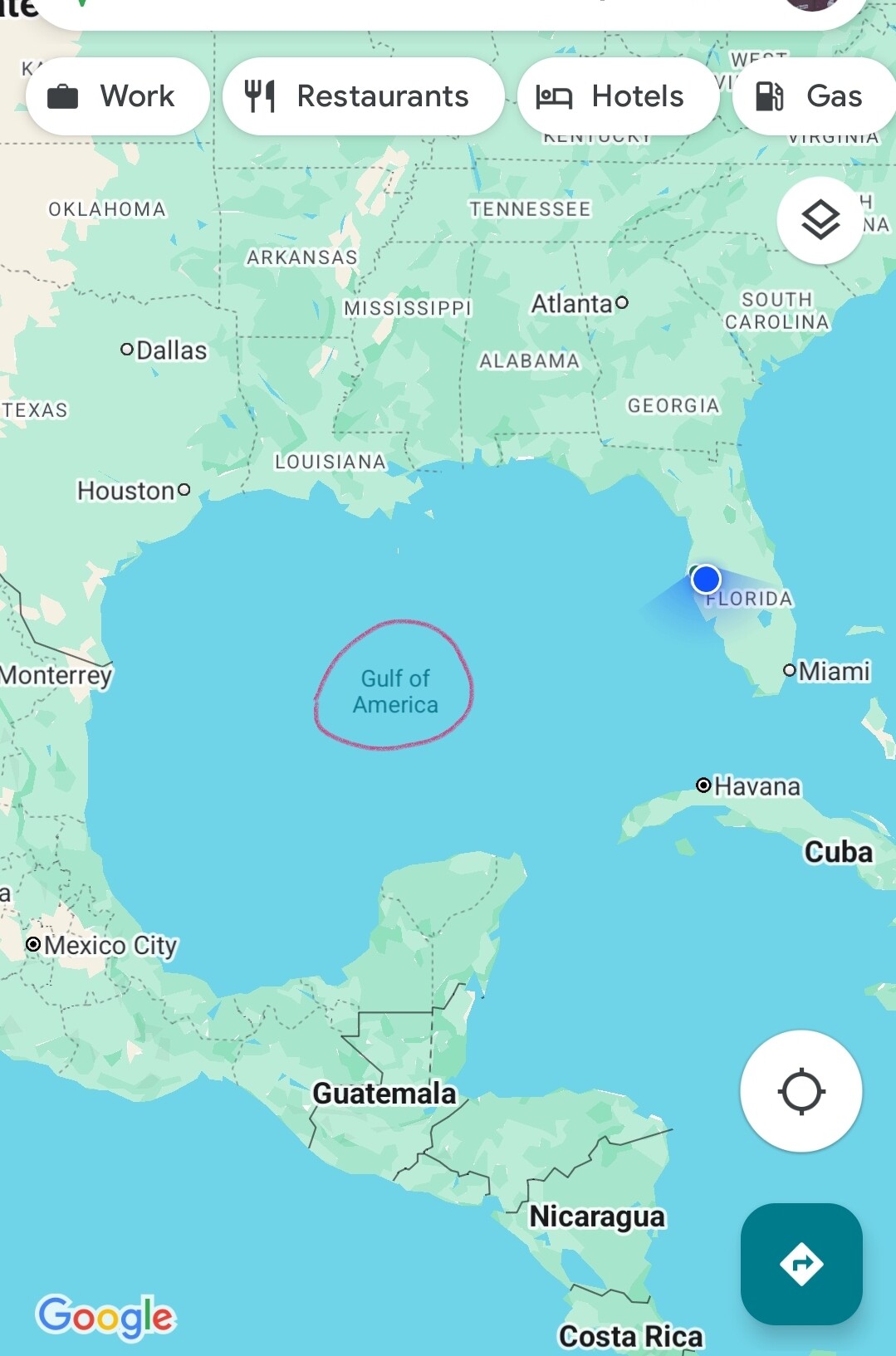Viewport: 896px width, 1356px height.
Task: Open the map layers button
Action: [820, 220]
